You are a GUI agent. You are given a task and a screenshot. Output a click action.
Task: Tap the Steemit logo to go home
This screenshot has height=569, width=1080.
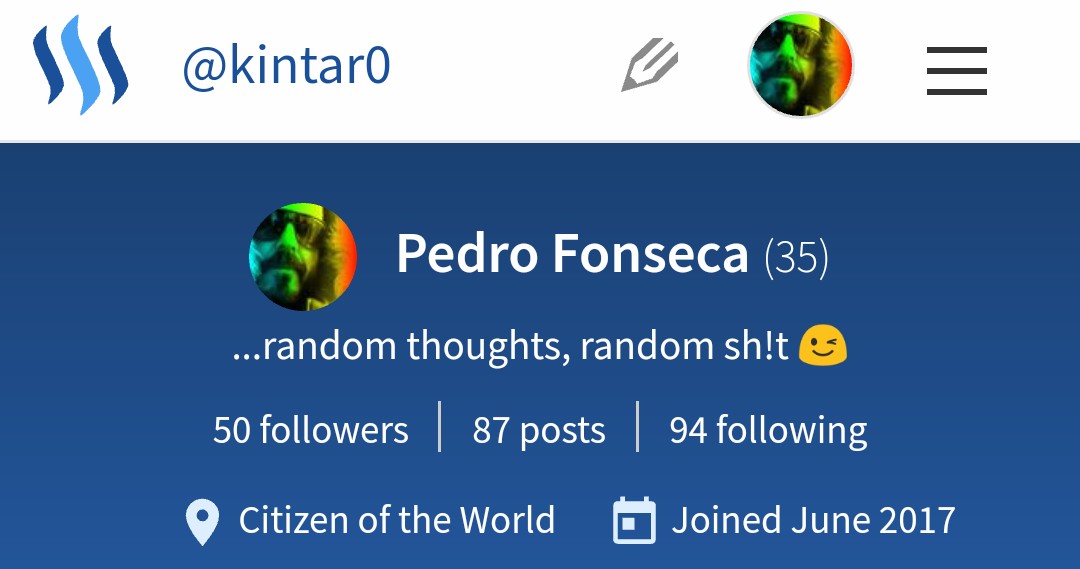(x=81, y=68)
